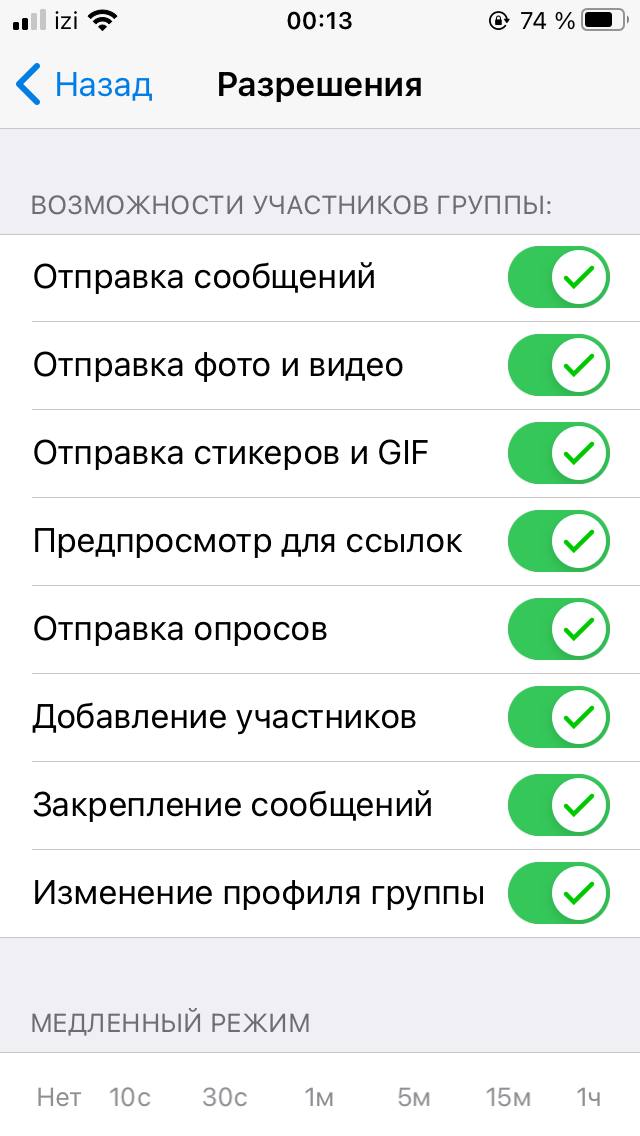Go back via the Назад button
The image size is (640, 1136).
tap(83, 85)
